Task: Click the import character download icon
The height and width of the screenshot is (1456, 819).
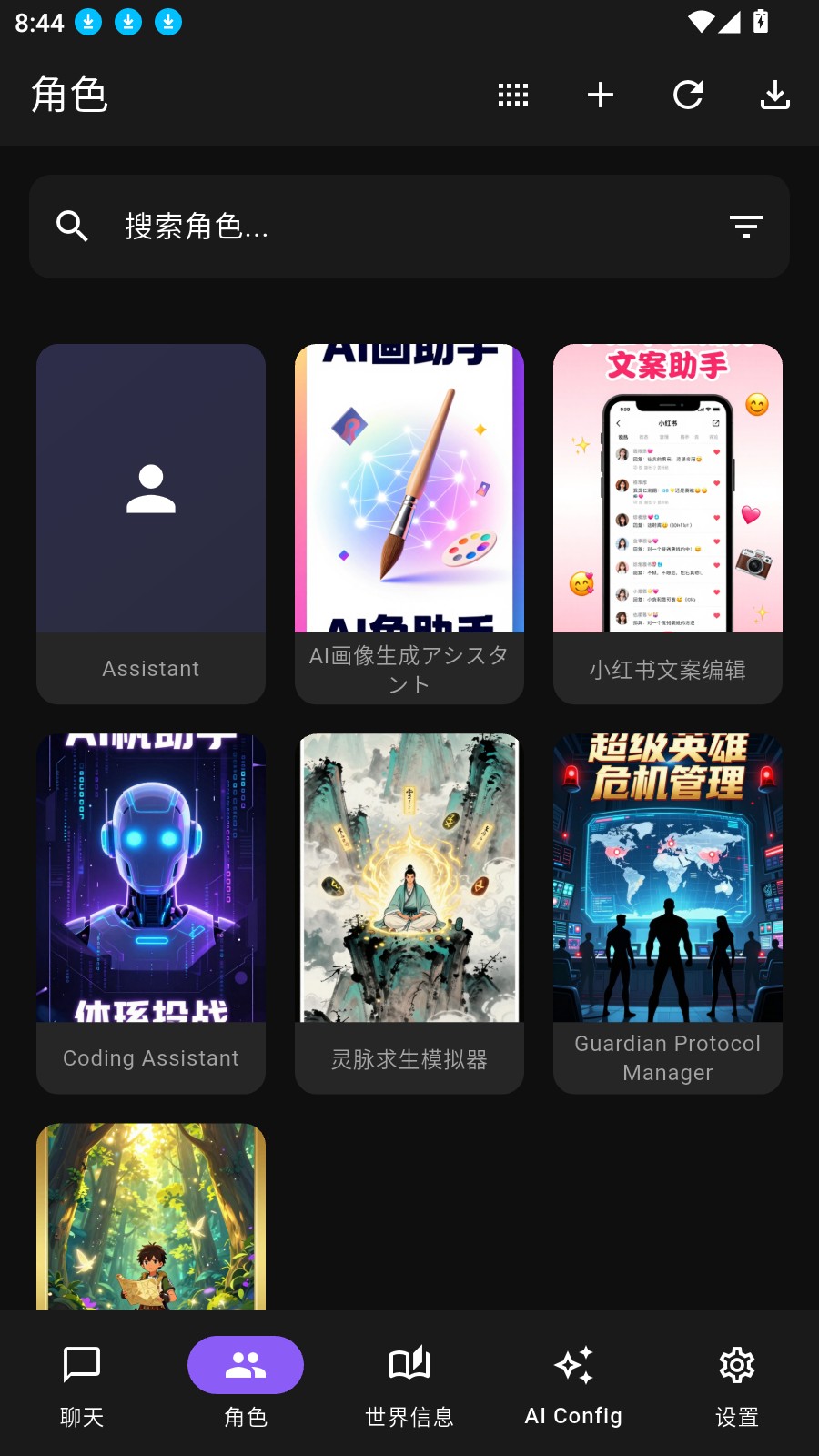Action: [774, 95]
